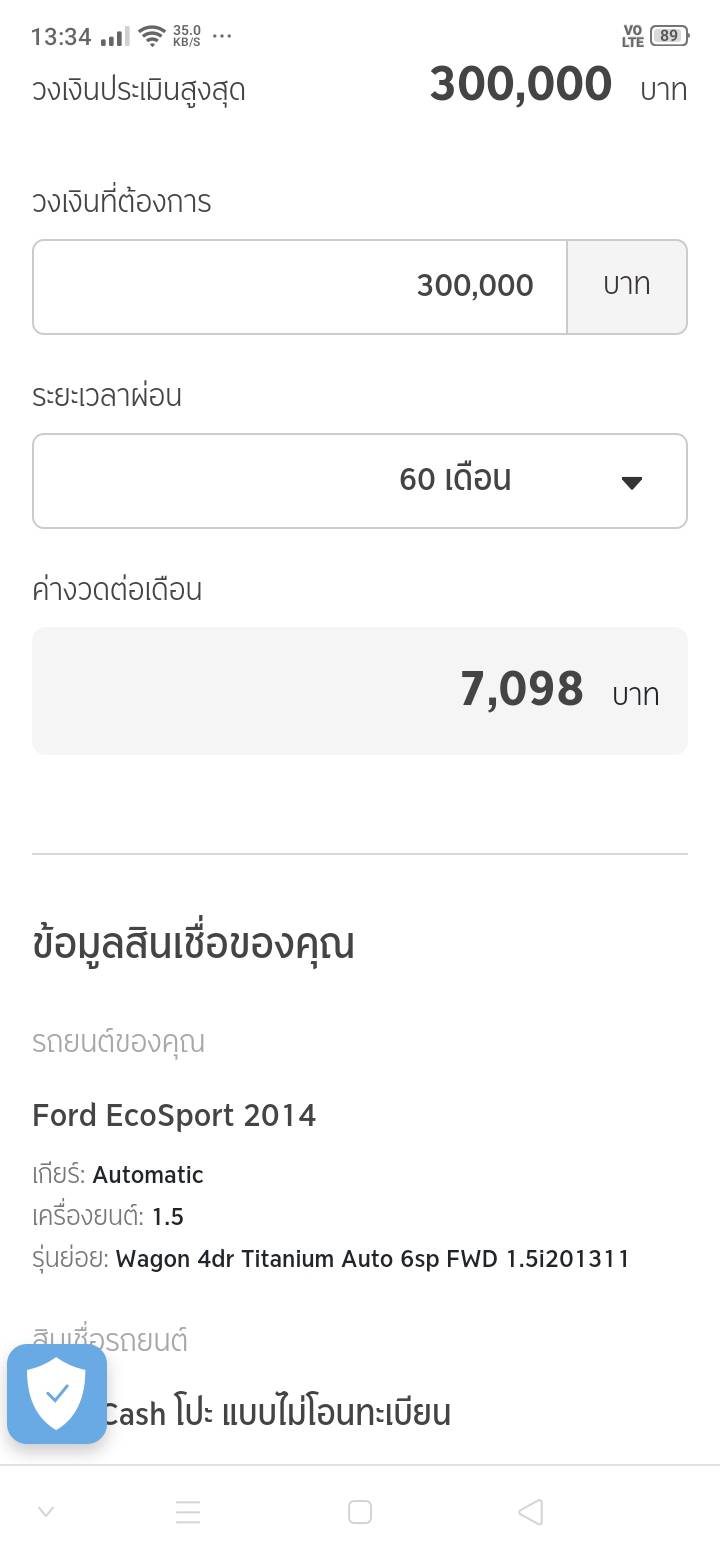720x1560 pixels.
Task: Go to the system home screen
Action: pyautogui.click(x=360, y=1512)
